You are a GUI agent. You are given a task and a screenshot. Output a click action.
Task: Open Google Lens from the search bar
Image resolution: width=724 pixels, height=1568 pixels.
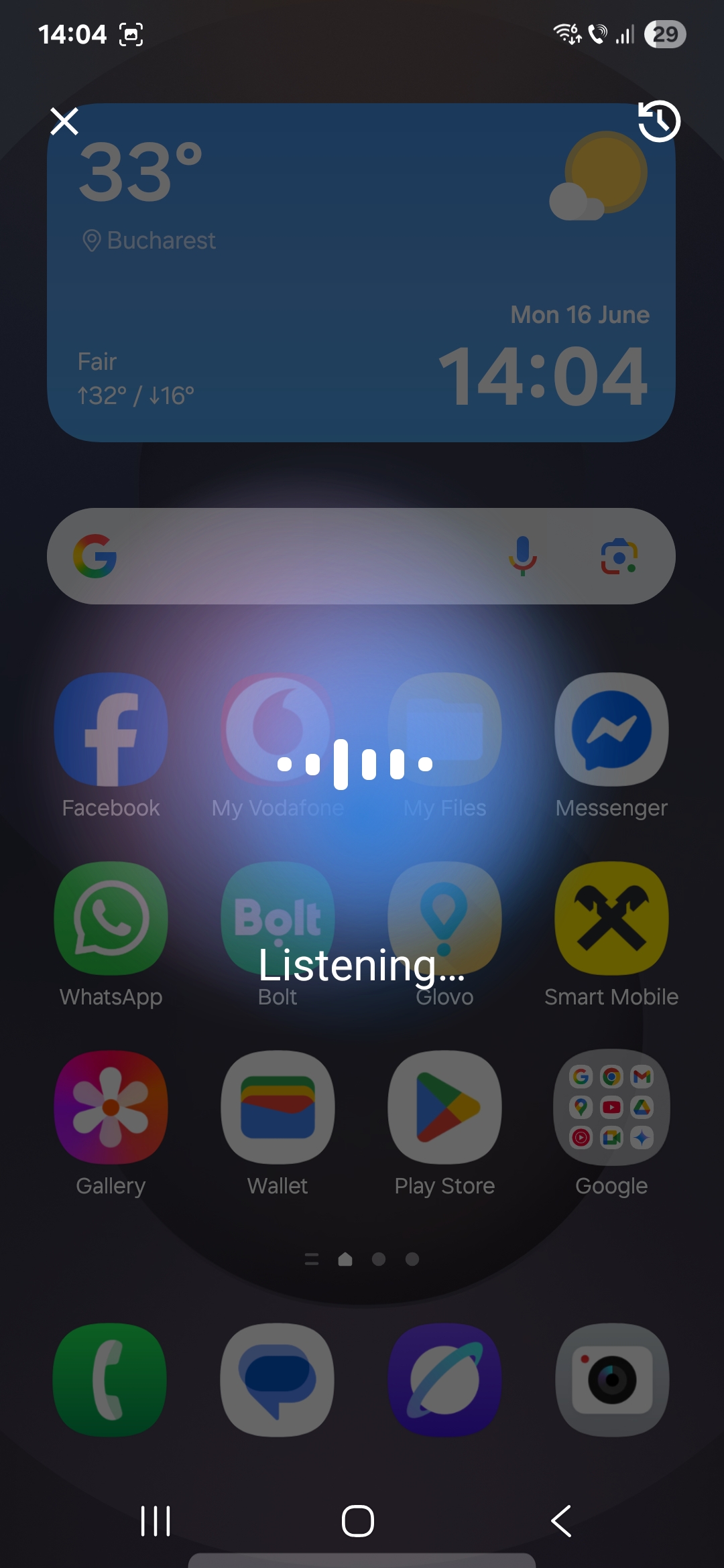(619, 556)
